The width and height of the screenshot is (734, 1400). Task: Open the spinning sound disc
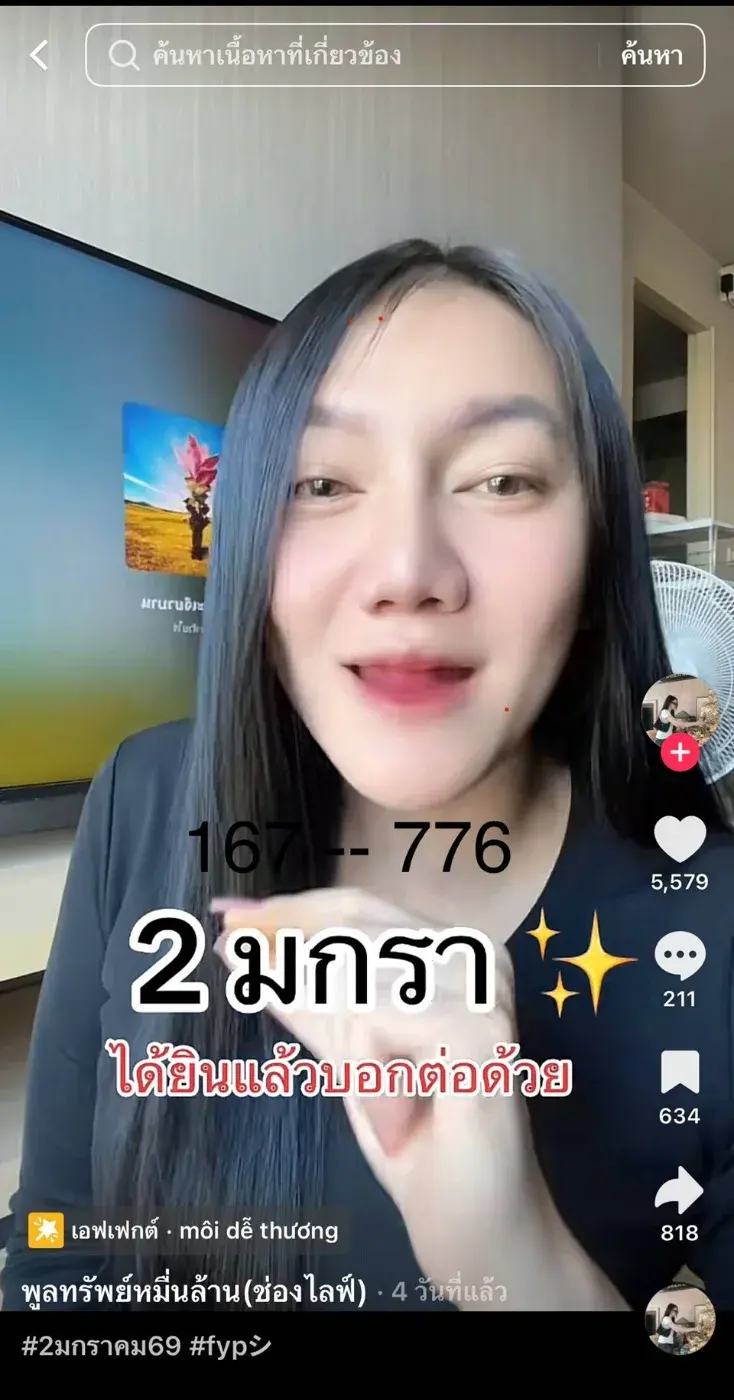(680, 1318)
